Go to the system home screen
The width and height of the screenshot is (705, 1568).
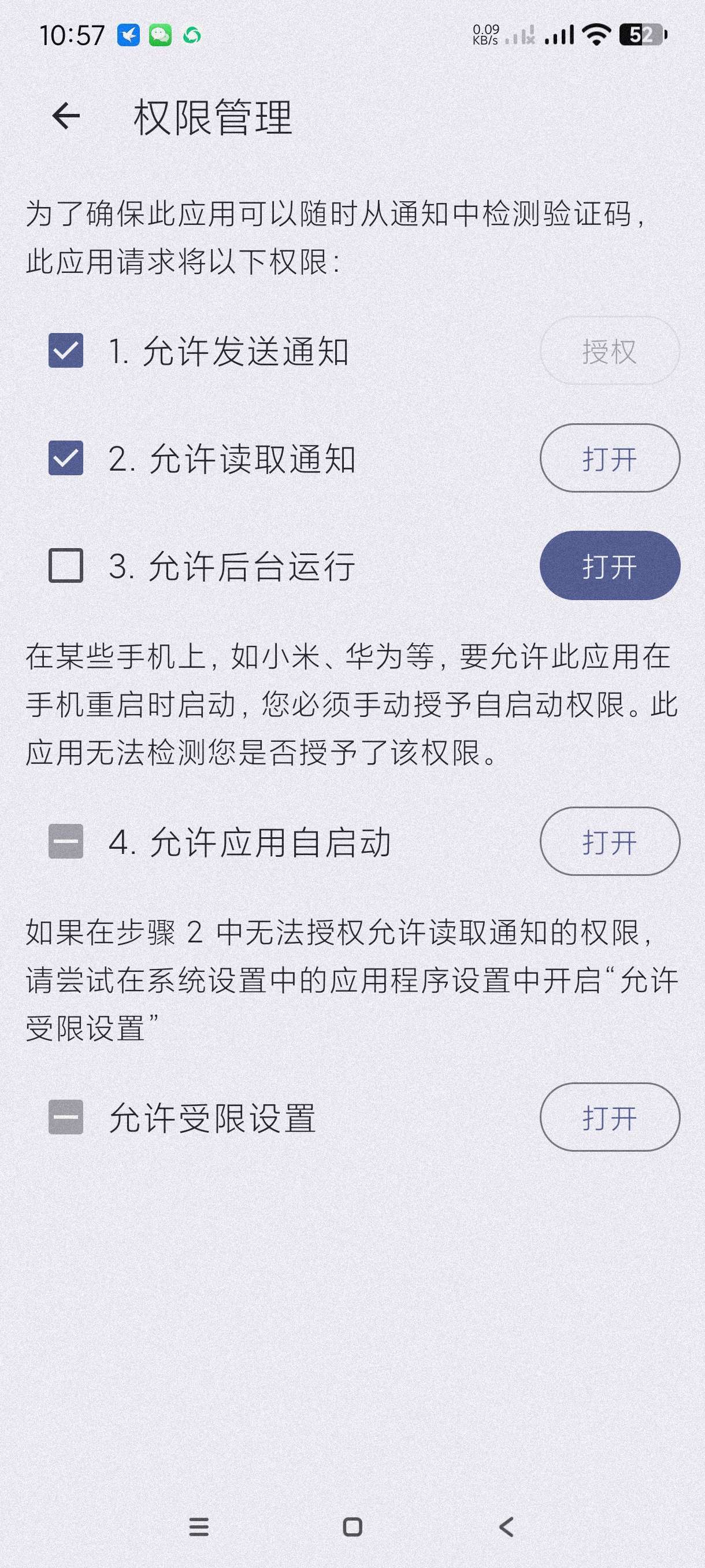click(352, 1526)
